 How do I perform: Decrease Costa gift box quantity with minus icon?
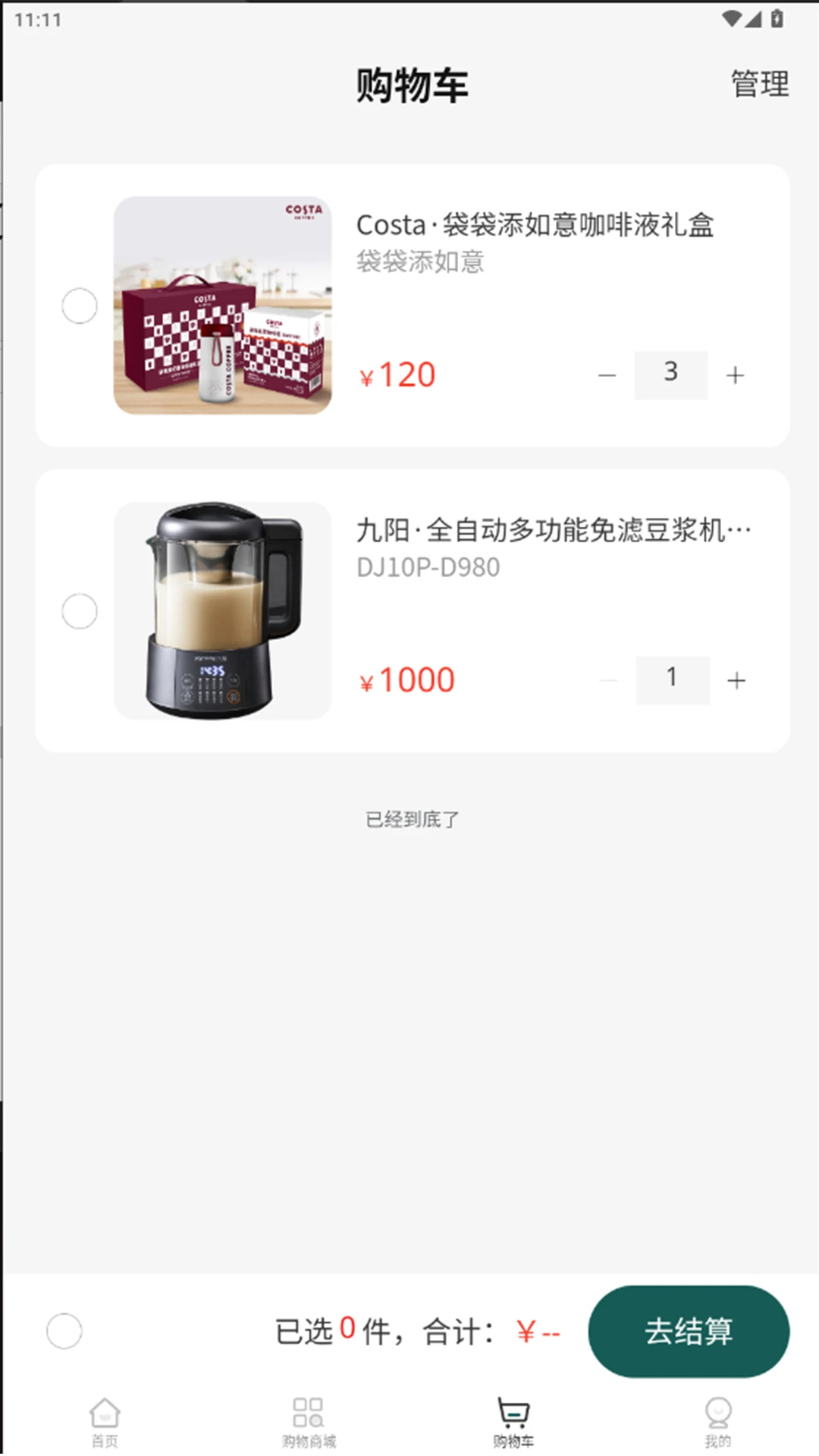(x=607, y=374)
